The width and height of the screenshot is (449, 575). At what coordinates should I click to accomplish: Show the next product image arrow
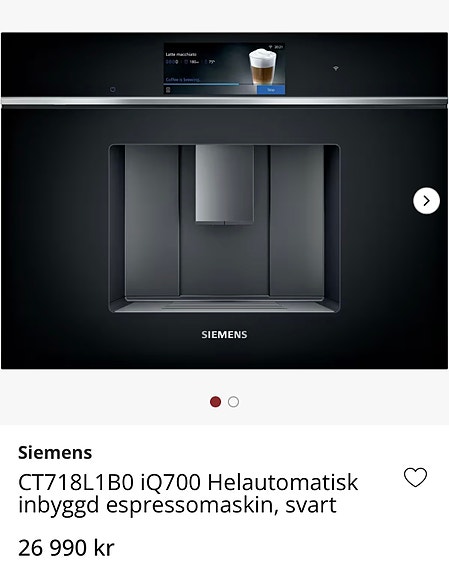tap(426, 201)
